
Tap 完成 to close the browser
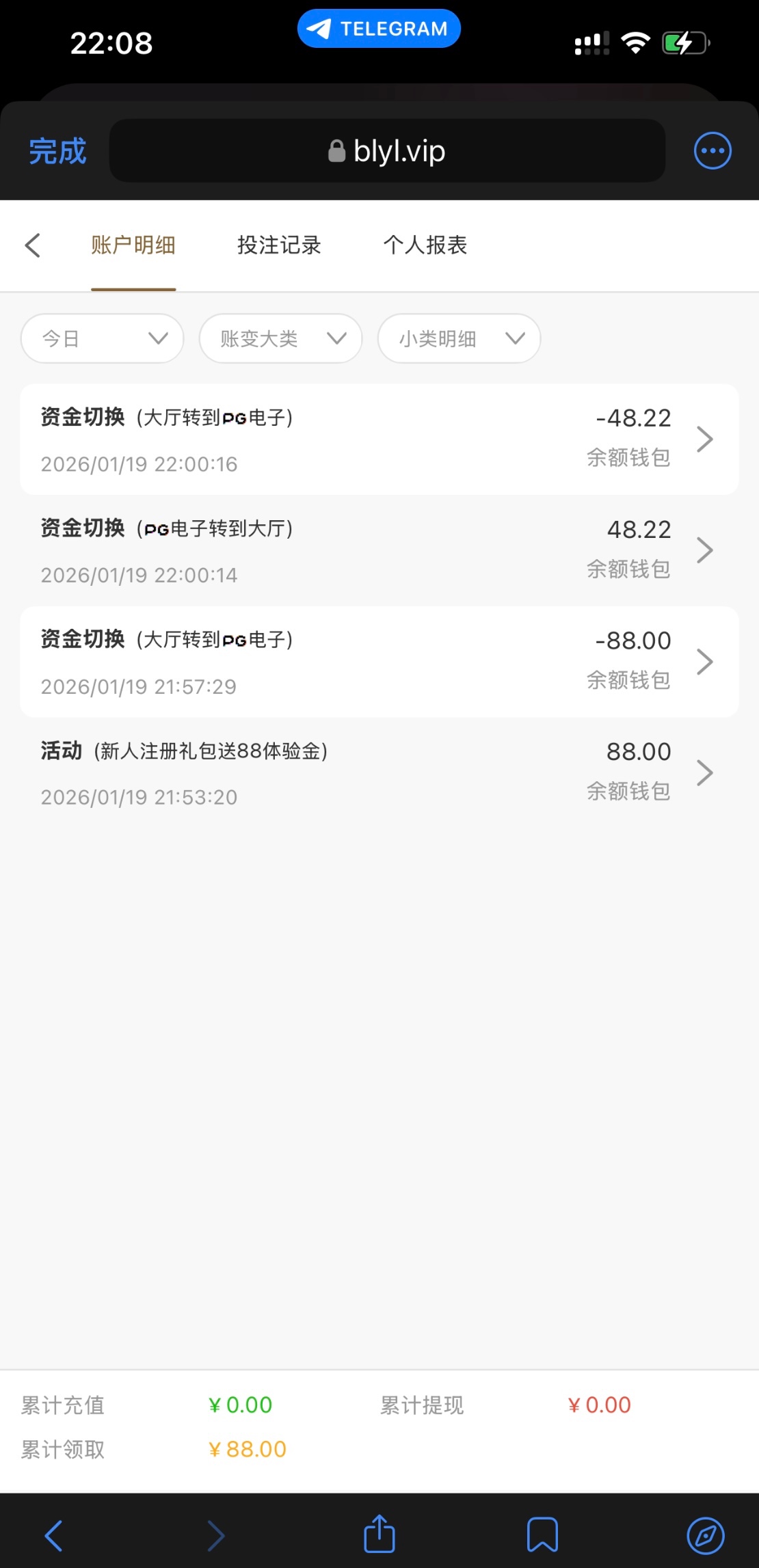tap(57, 151)
